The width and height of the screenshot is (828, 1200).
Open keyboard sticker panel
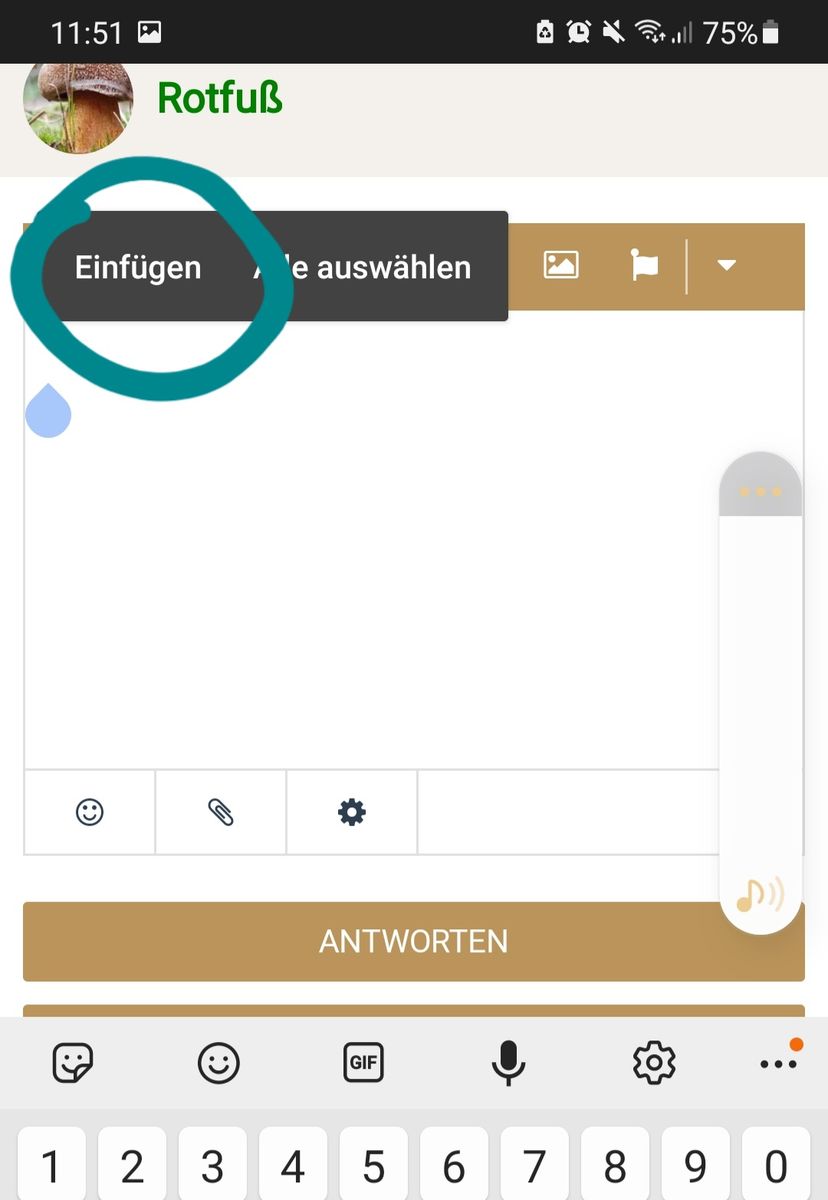[x=73, y=1062]
